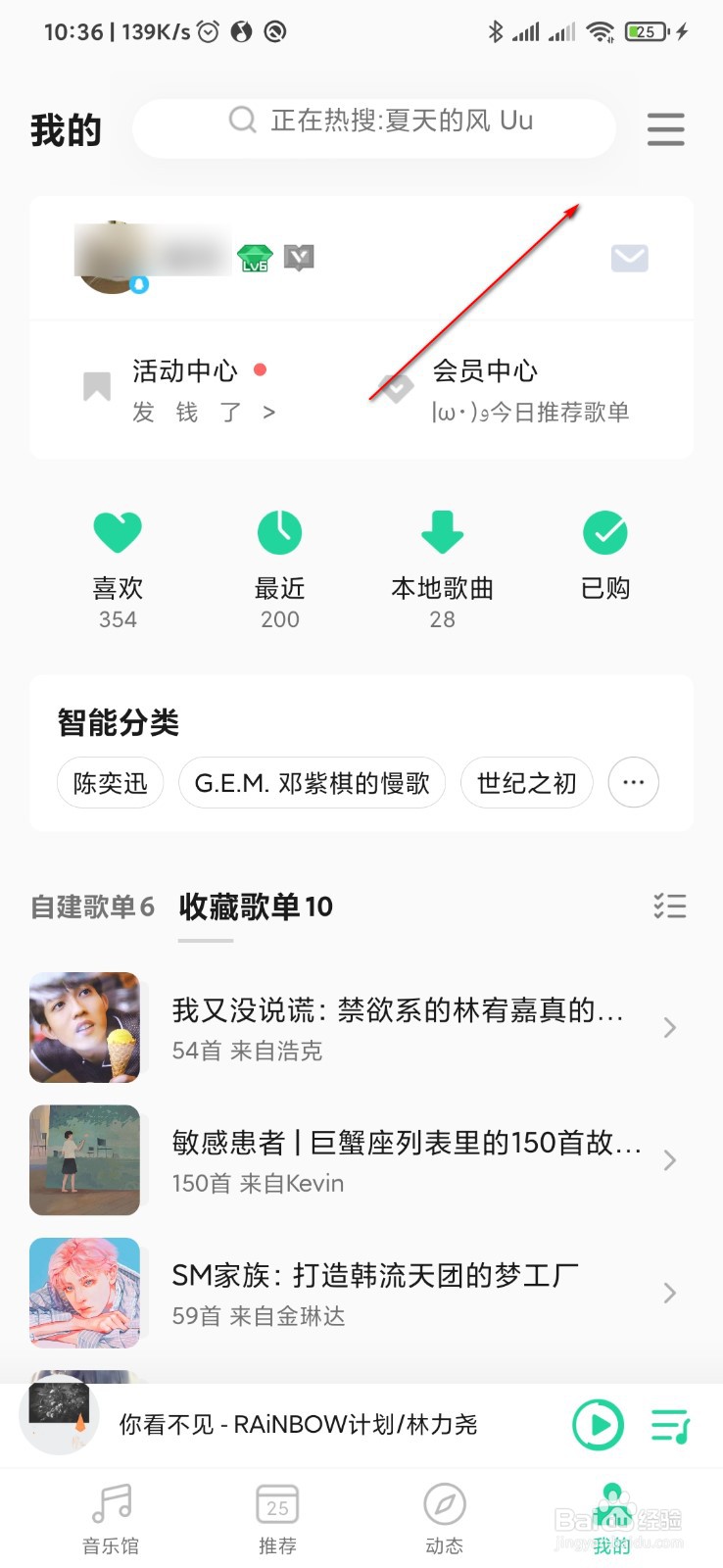Tap the search box showing 正在热搜

coord(374,127)
